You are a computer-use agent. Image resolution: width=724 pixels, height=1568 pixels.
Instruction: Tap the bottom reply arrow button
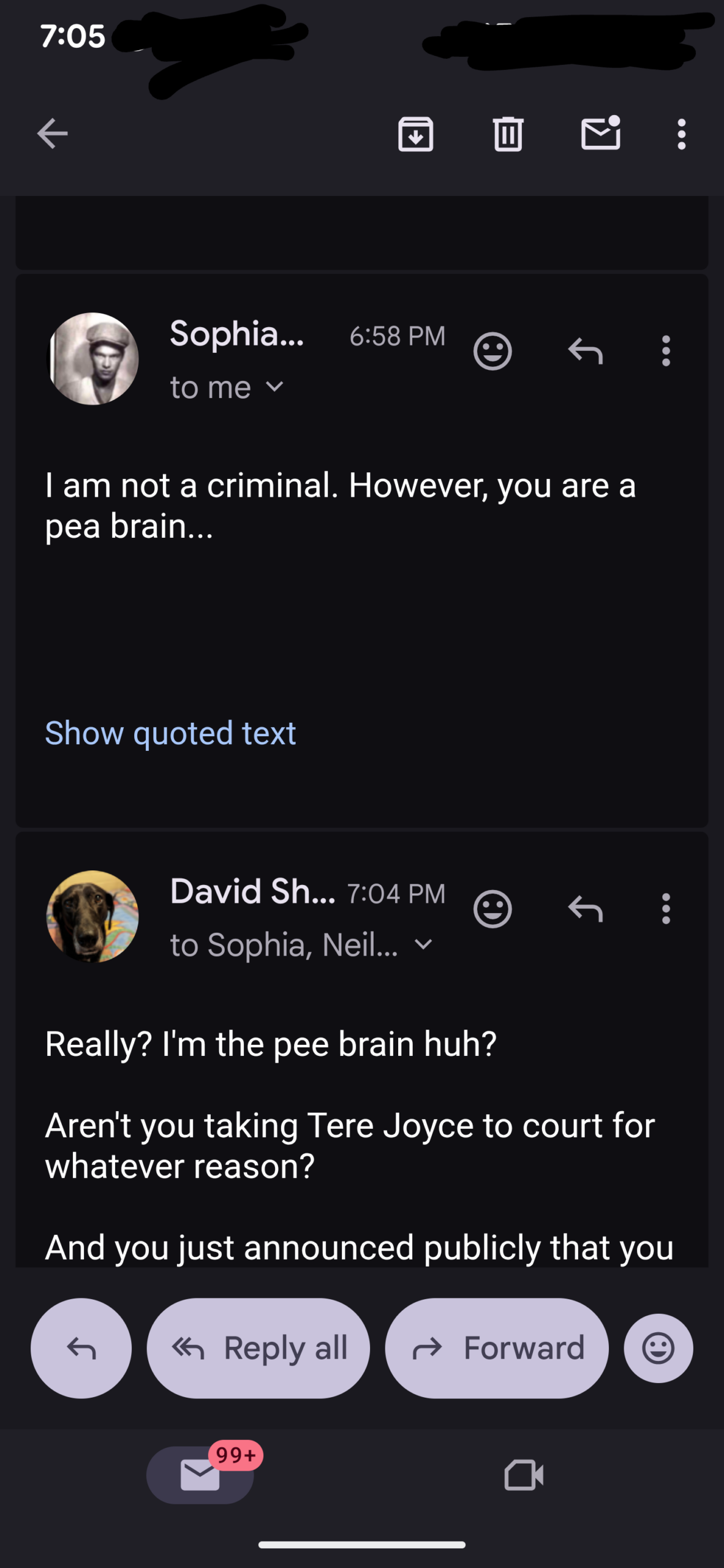tap(81, 1348)
